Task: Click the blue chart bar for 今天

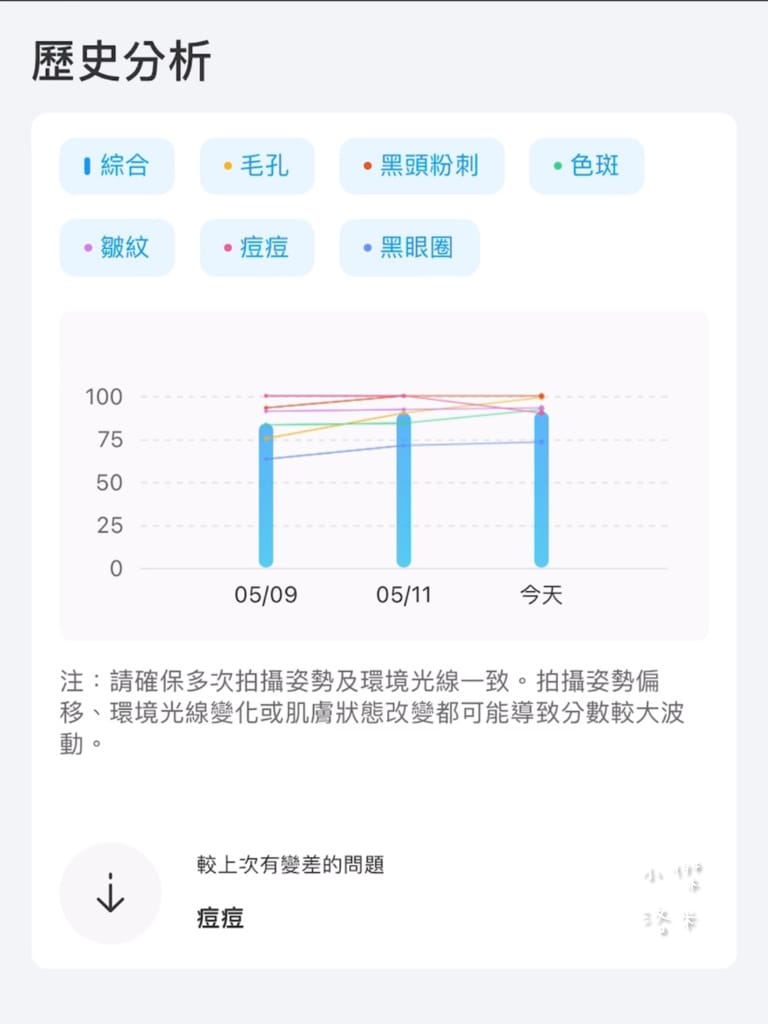Action: click(541, 490)
